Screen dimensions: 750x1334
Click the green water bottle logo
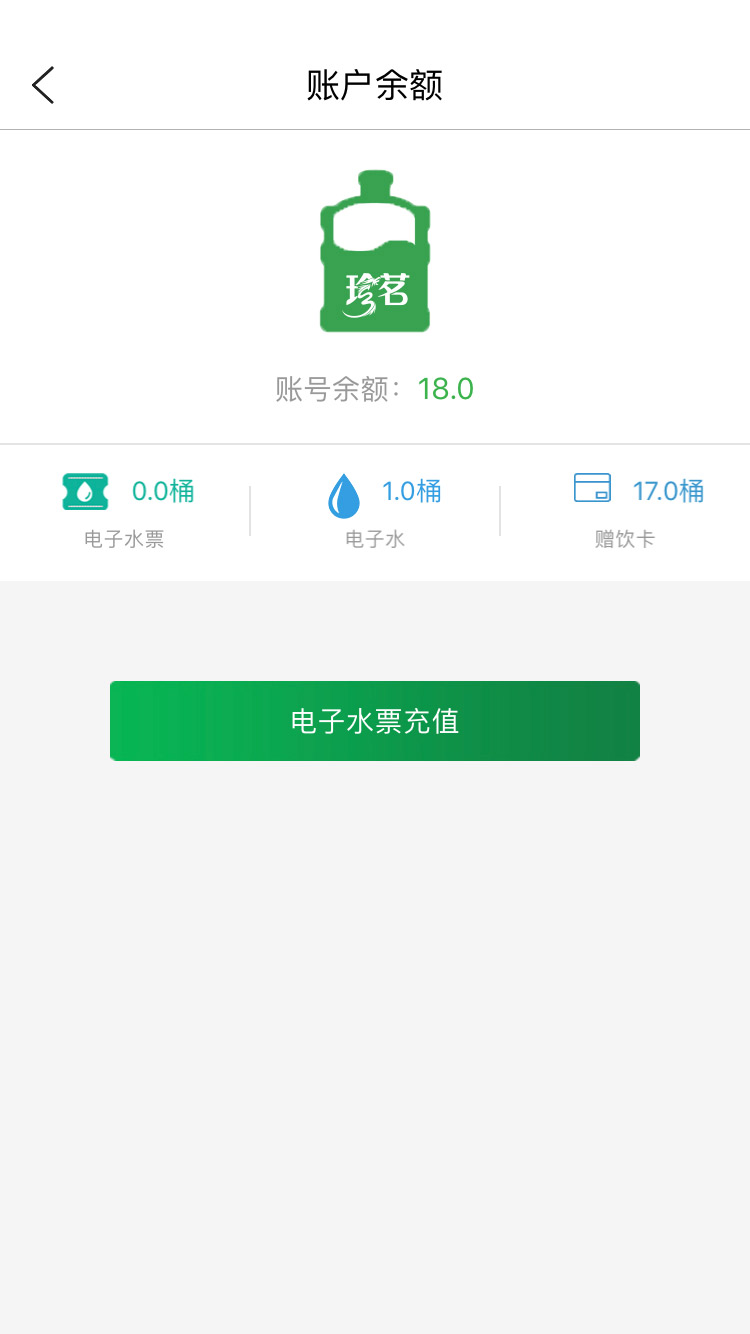pos(375,250)
